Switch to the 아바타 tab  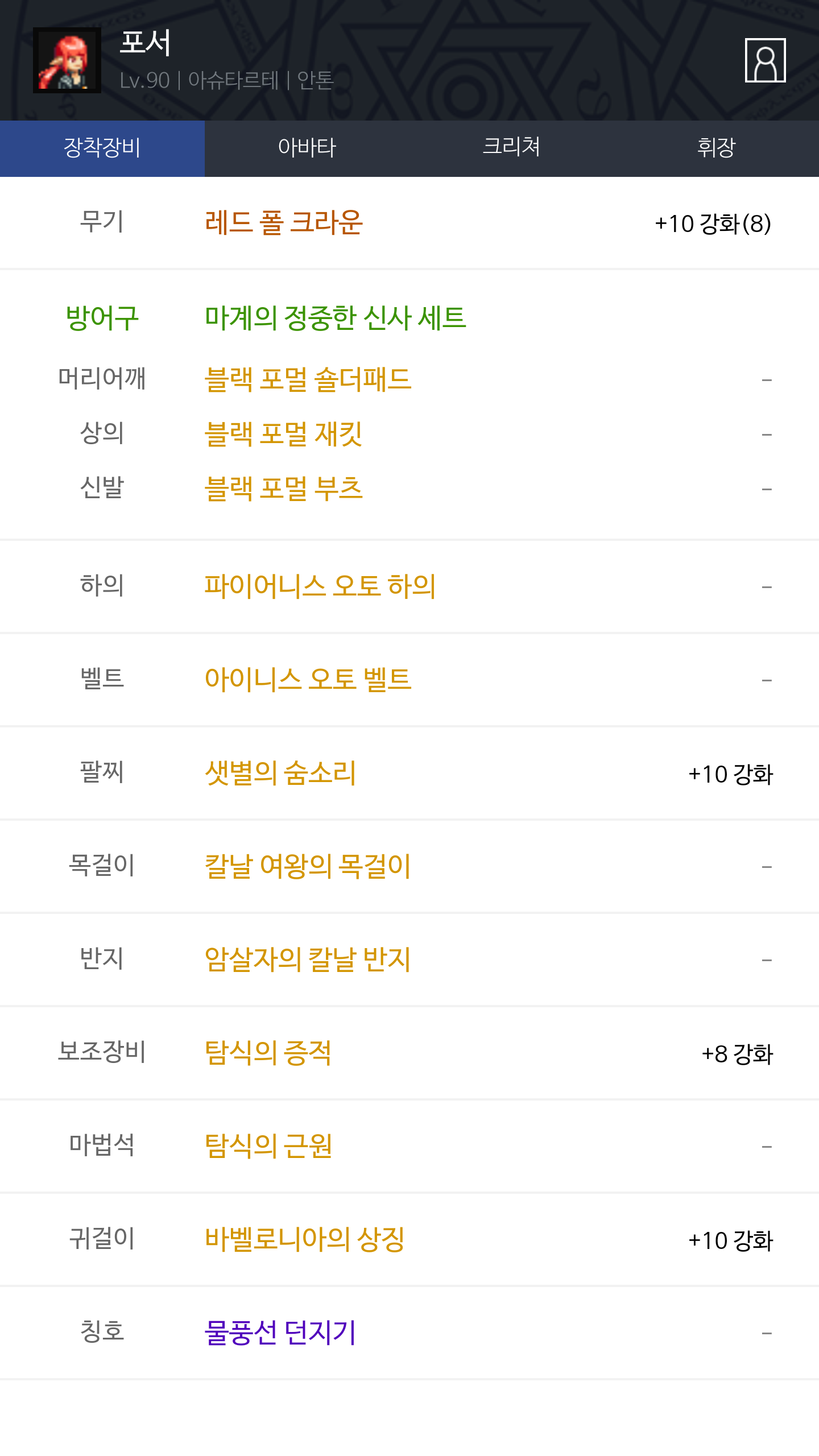coord(307,148)
